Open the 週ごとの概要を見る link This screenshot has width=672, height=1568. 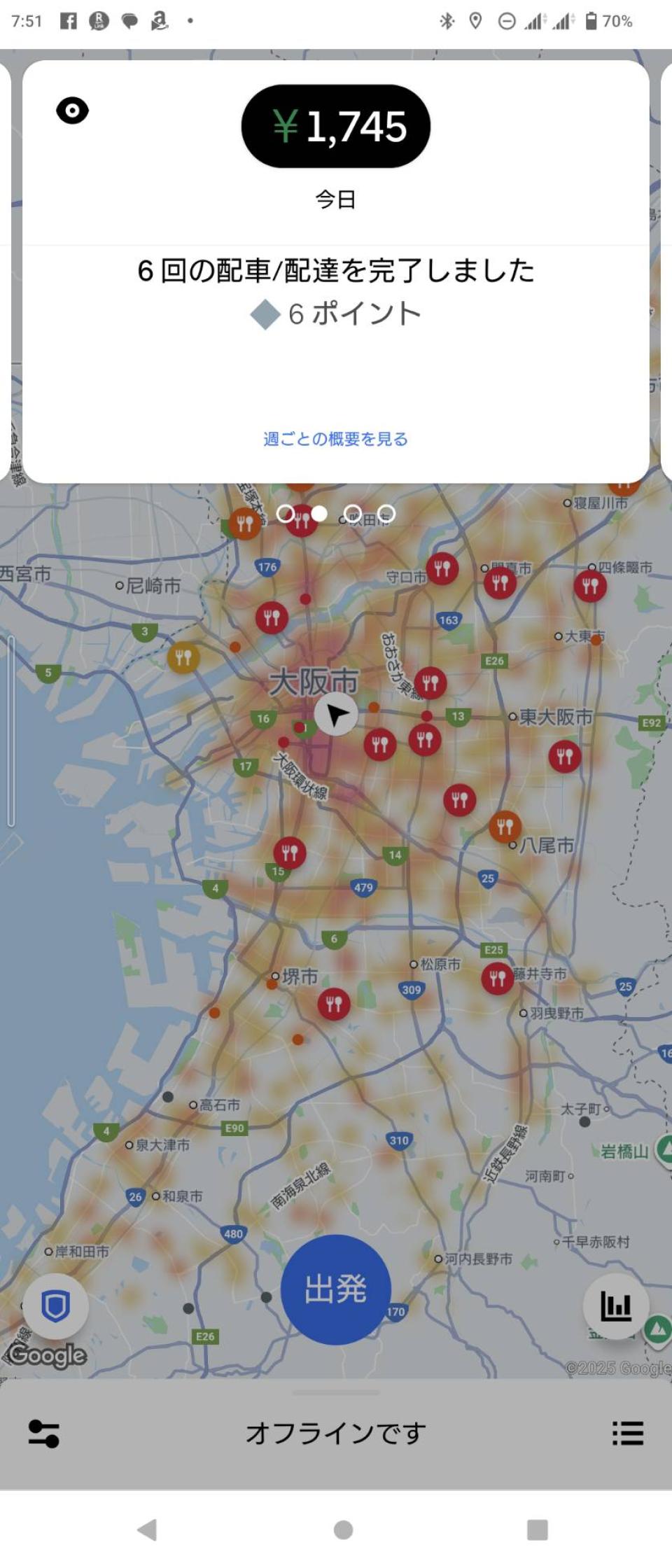336,439
